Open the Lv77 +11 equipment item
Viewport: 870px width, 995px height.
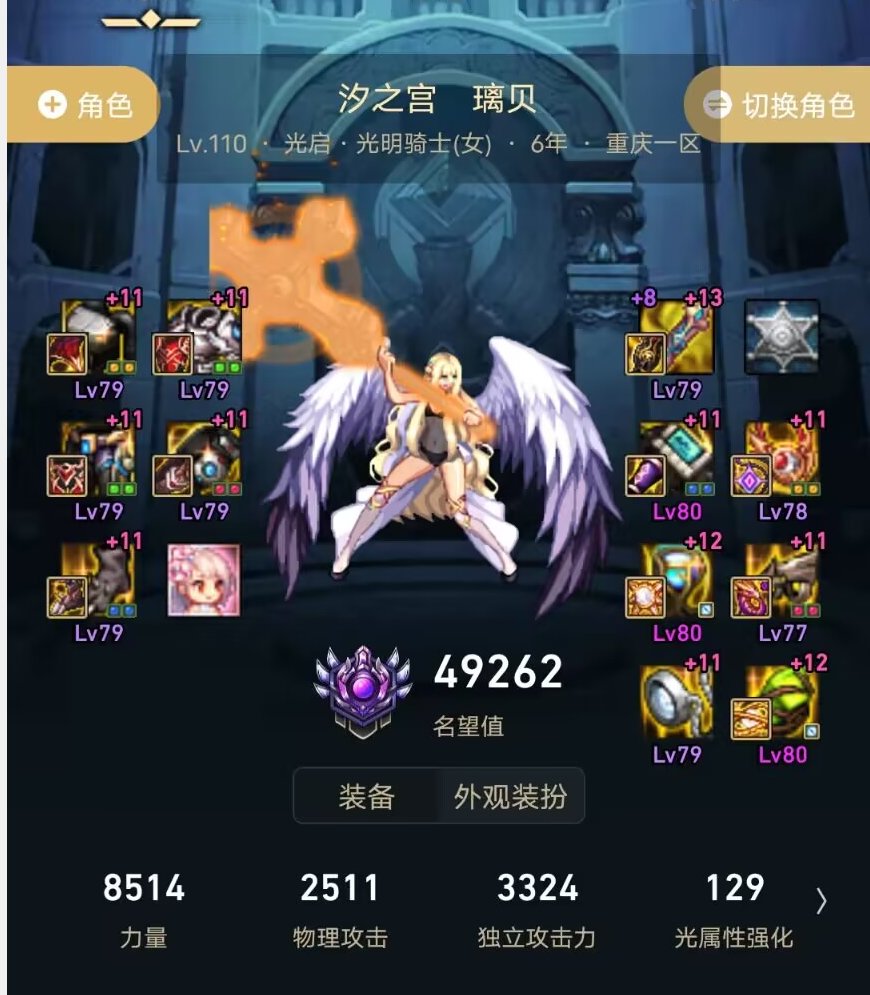(782, 581)
